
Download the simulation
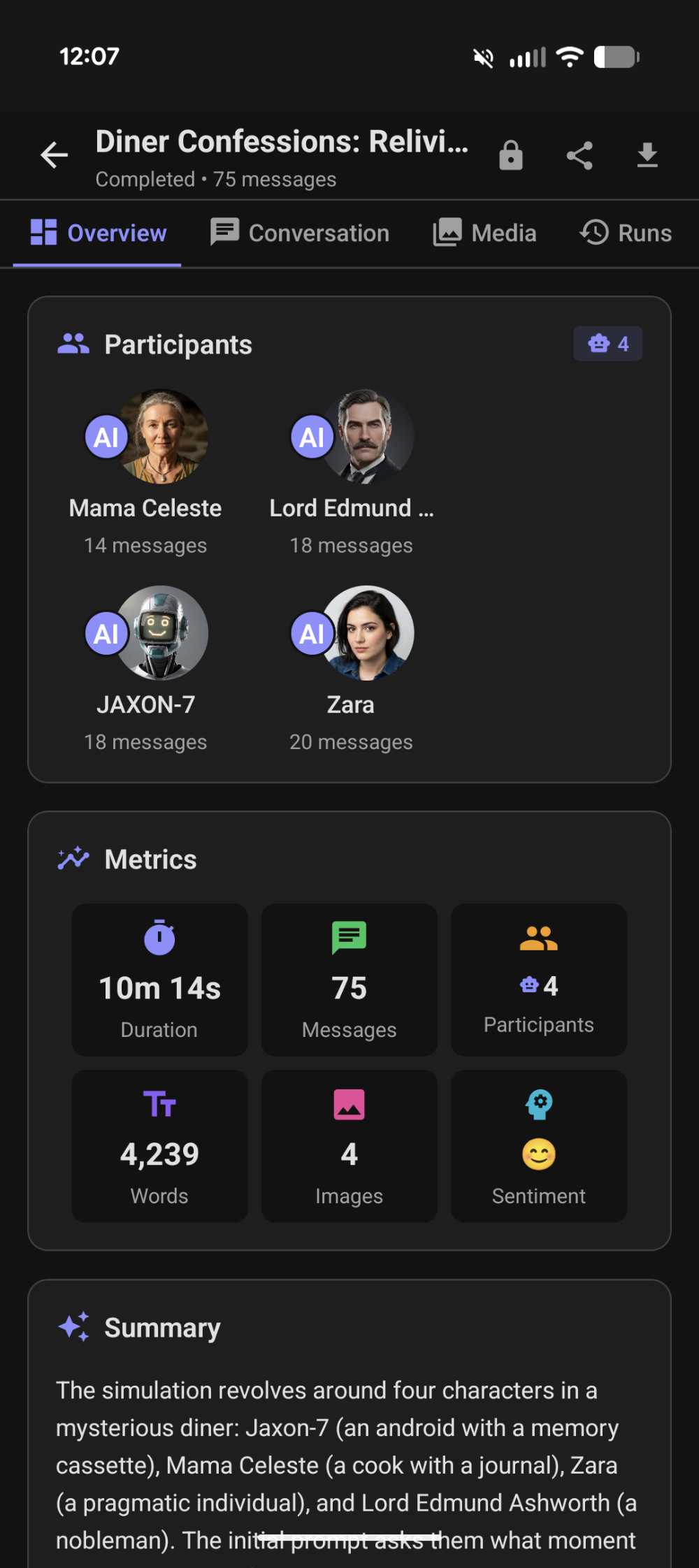tap(647, 155)
